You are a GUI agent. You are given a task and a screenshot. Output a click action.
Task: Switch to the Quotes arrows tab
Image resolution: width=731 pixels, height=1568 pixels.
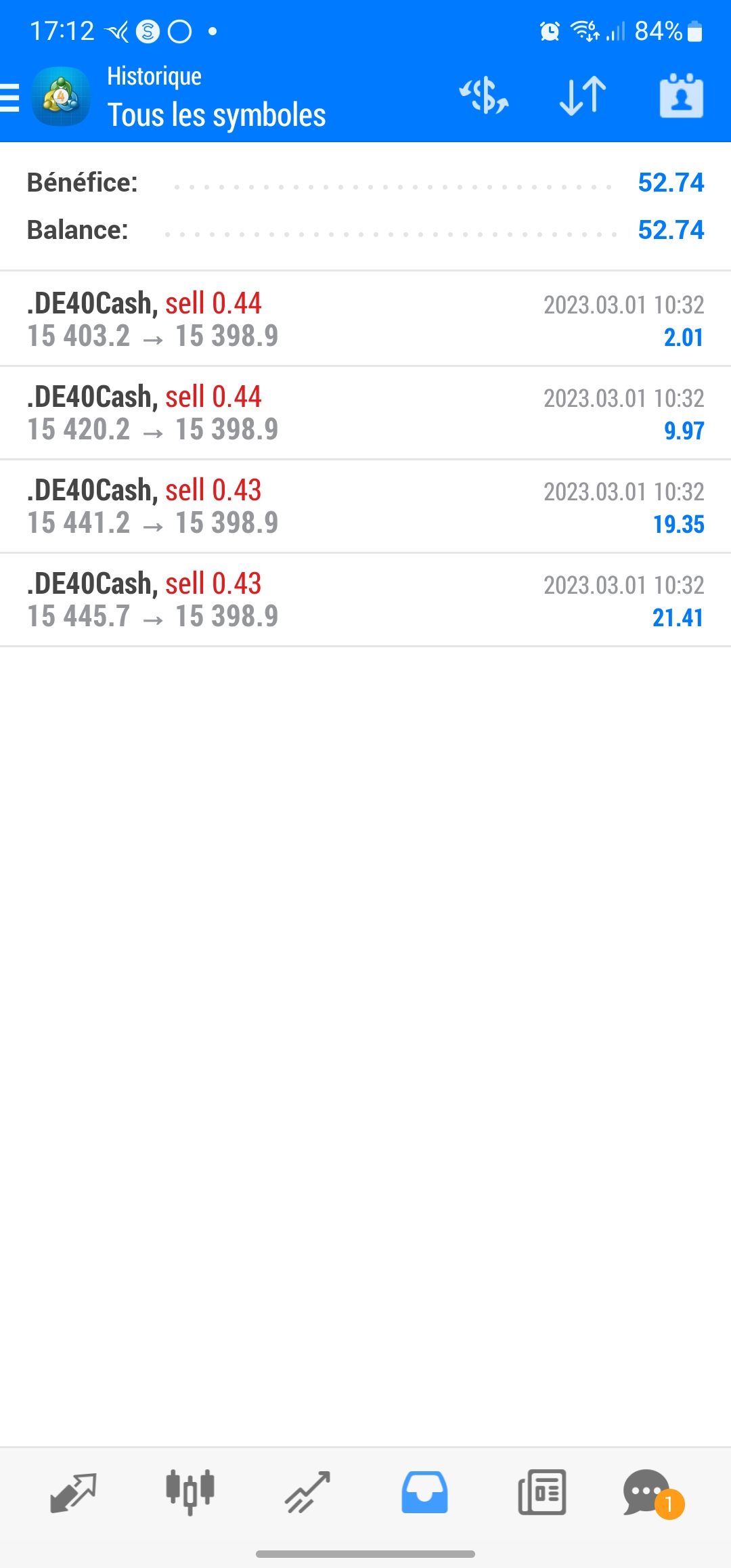click(x=73, y=1492)
